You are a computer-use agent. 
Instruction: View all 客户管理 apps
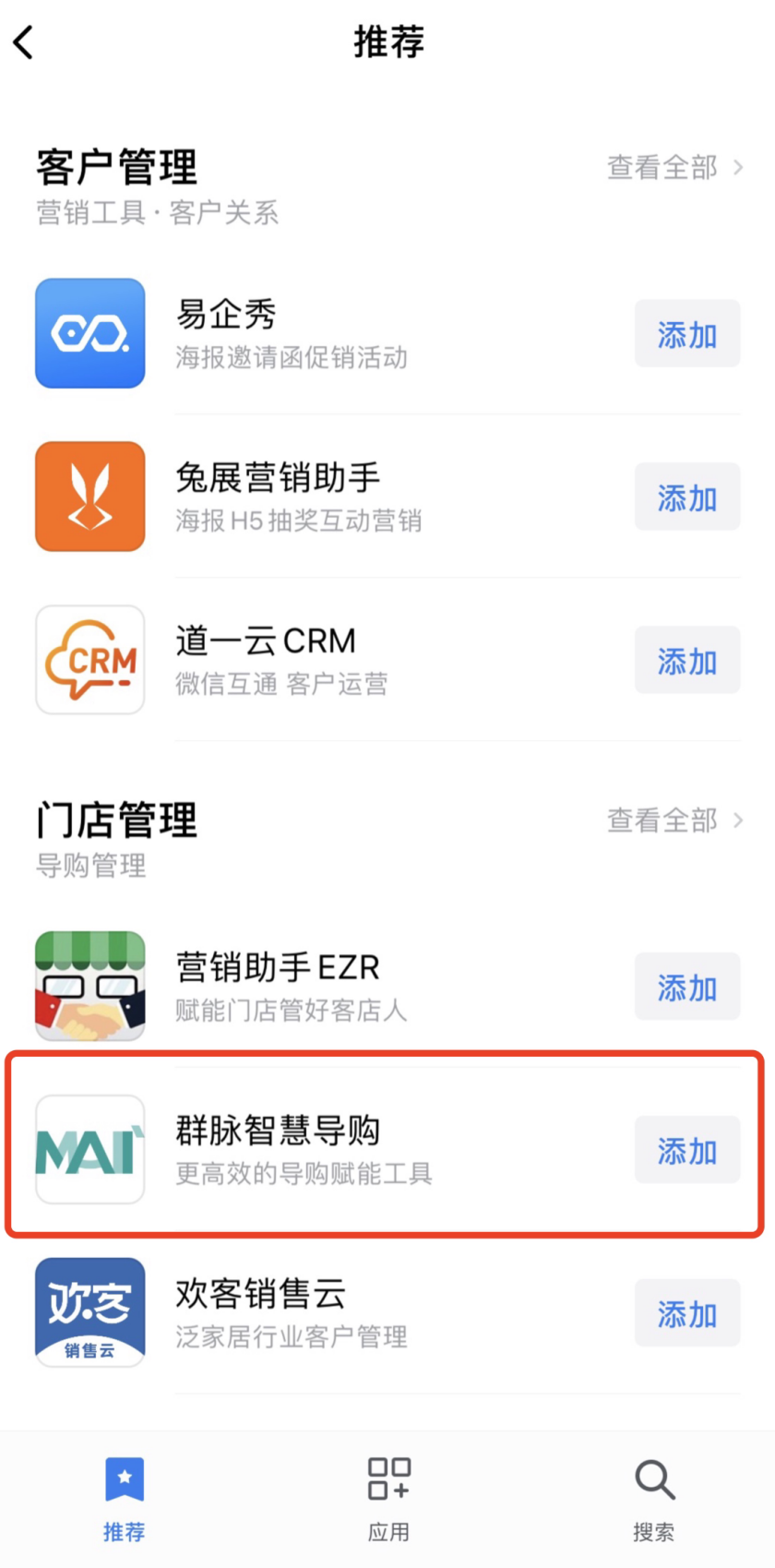[x=674, y=168]
